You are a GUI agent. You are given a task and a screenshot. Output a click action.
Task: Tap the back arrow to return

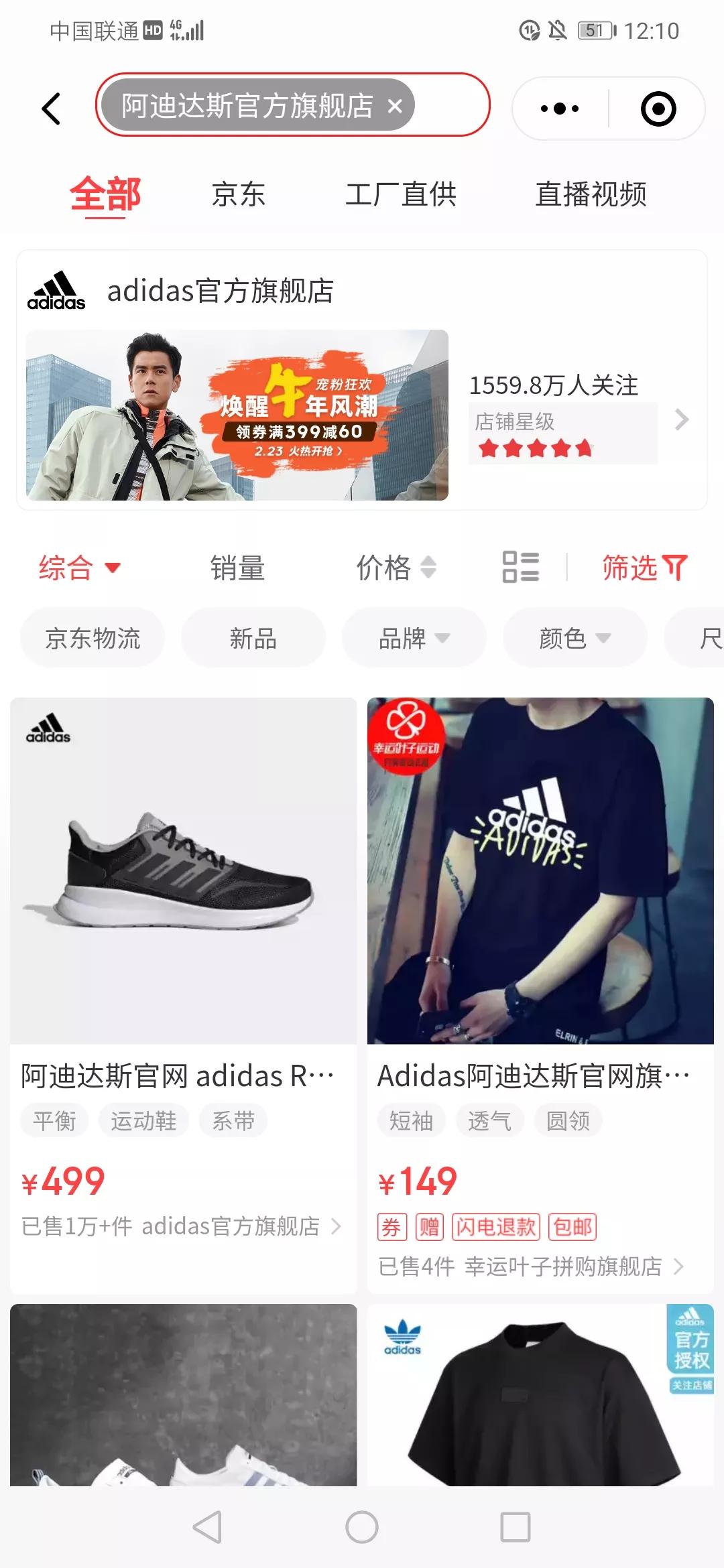click(51, 108)
